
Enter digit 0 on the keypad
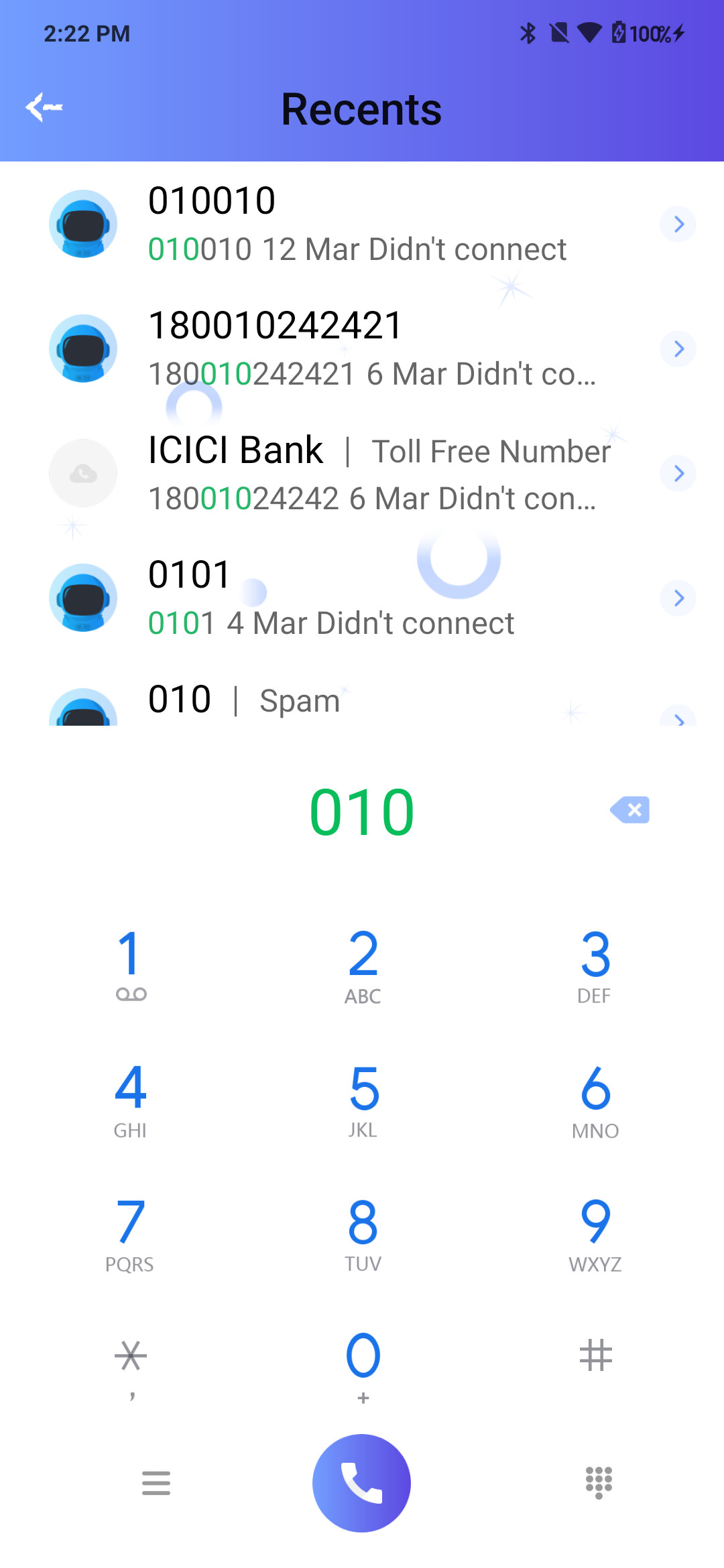tap(363, 1367)
